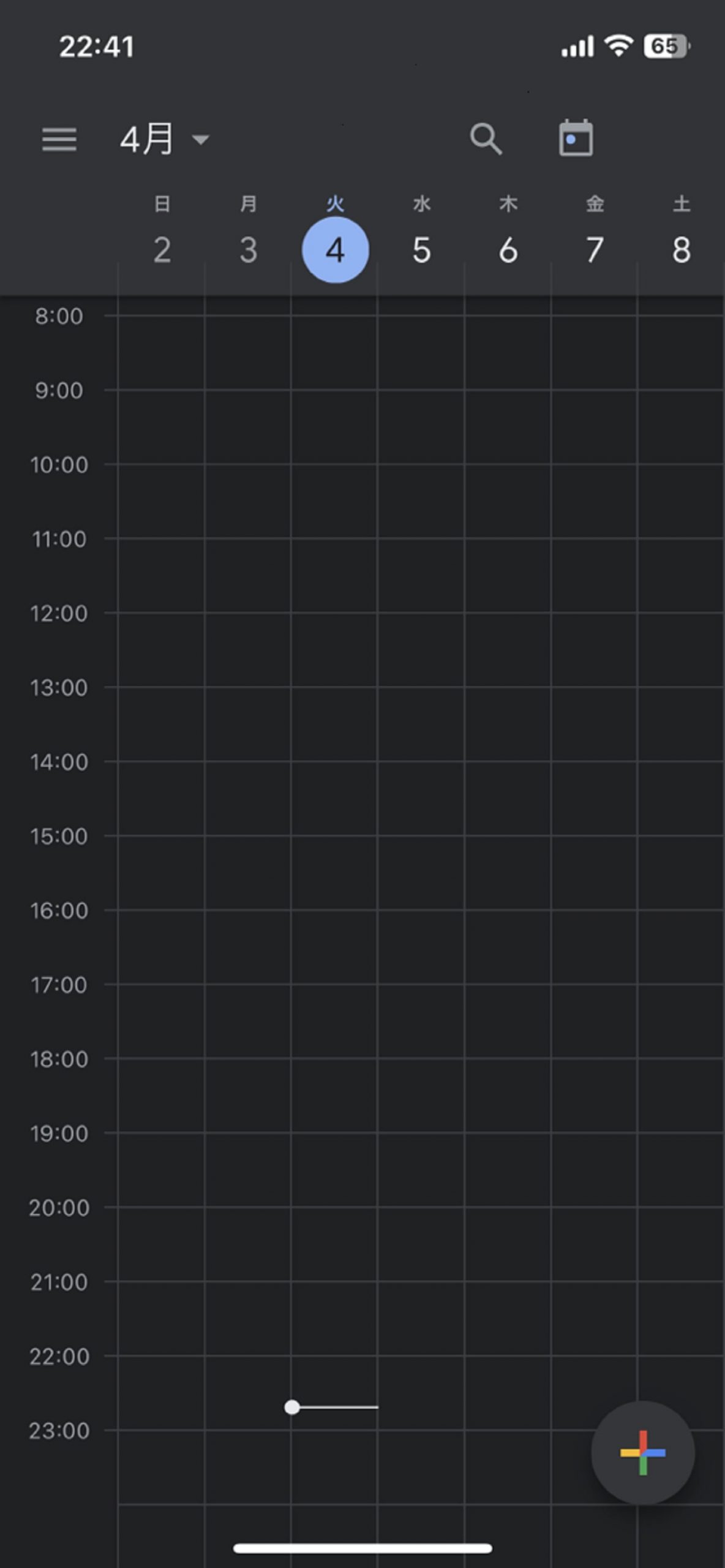Open the hamburger drawer menu
Screen dimensions: 725x1568
(59, 140)
